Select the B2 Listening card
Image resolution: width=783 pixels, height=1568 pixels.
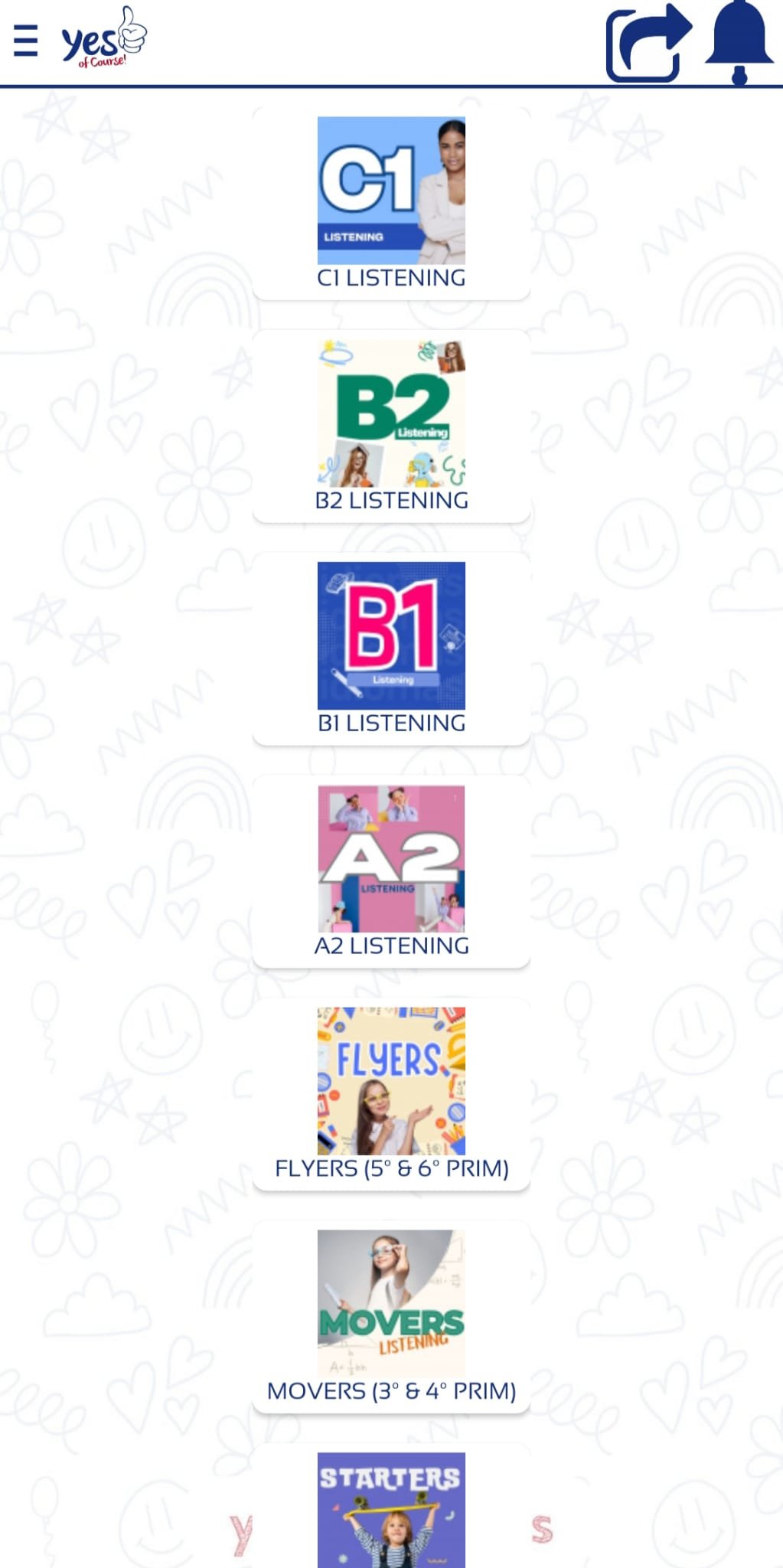391,426
